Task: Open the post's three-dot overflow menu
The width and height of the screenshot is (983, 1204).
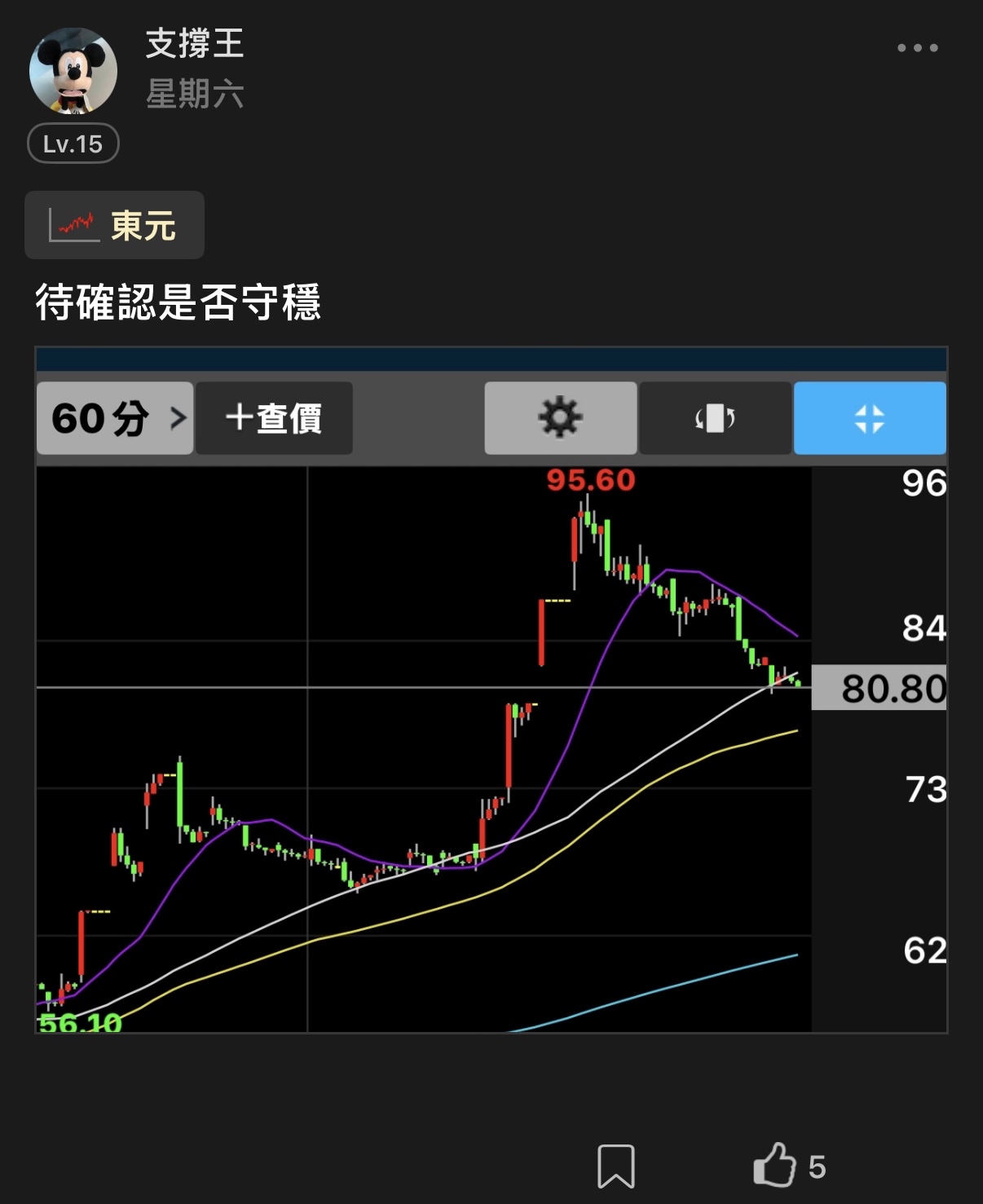Action: (x=917, y=48)
